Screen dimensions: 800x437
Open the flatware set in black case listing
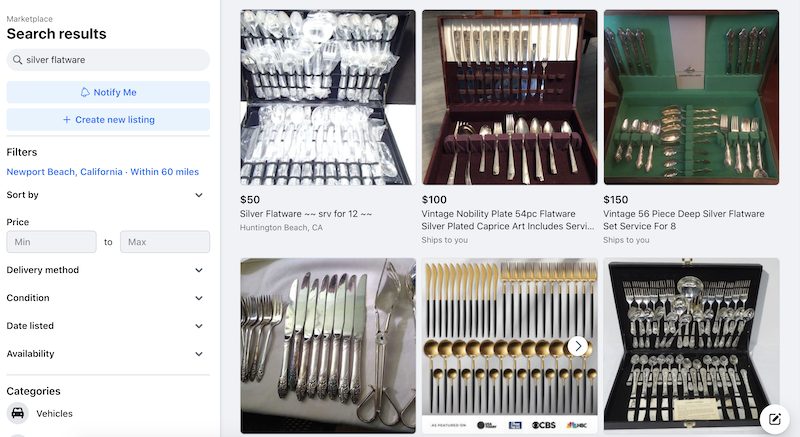[691, 345]
